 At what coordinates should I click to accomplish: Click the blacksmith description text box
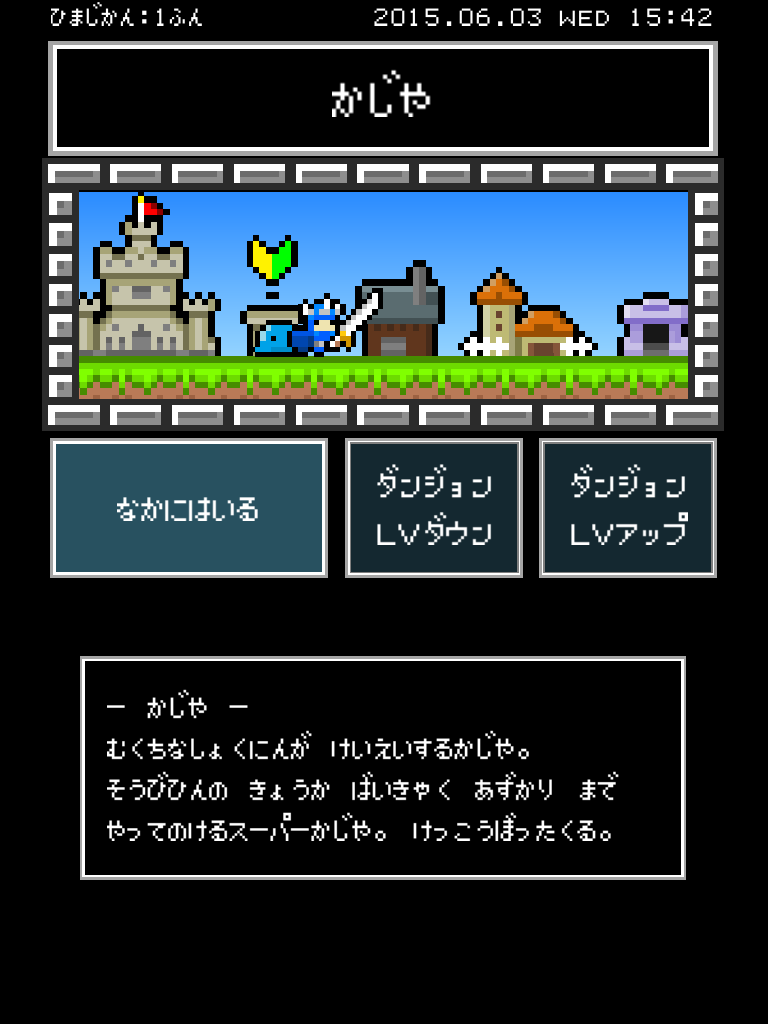[384, 770]
